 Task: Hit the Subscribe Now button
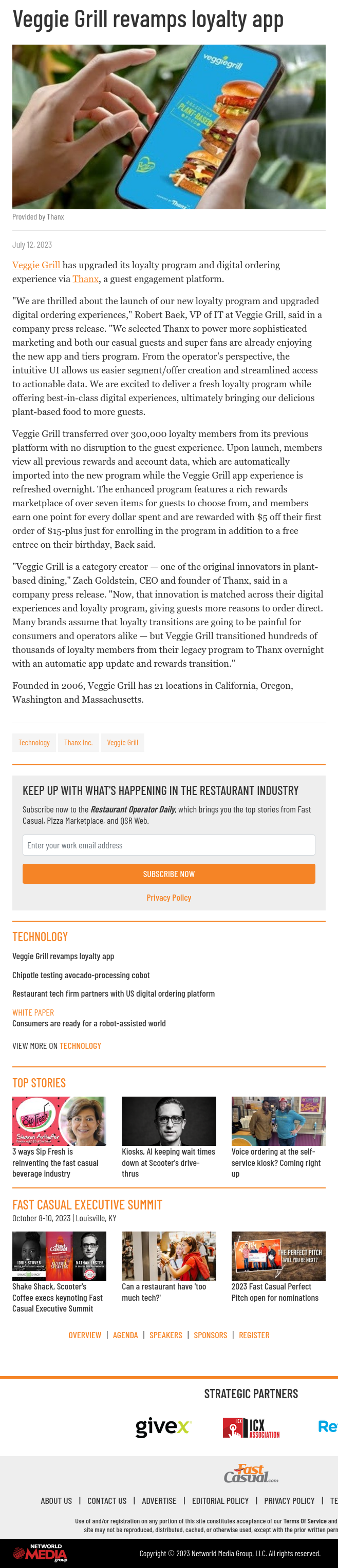[169, 874]
